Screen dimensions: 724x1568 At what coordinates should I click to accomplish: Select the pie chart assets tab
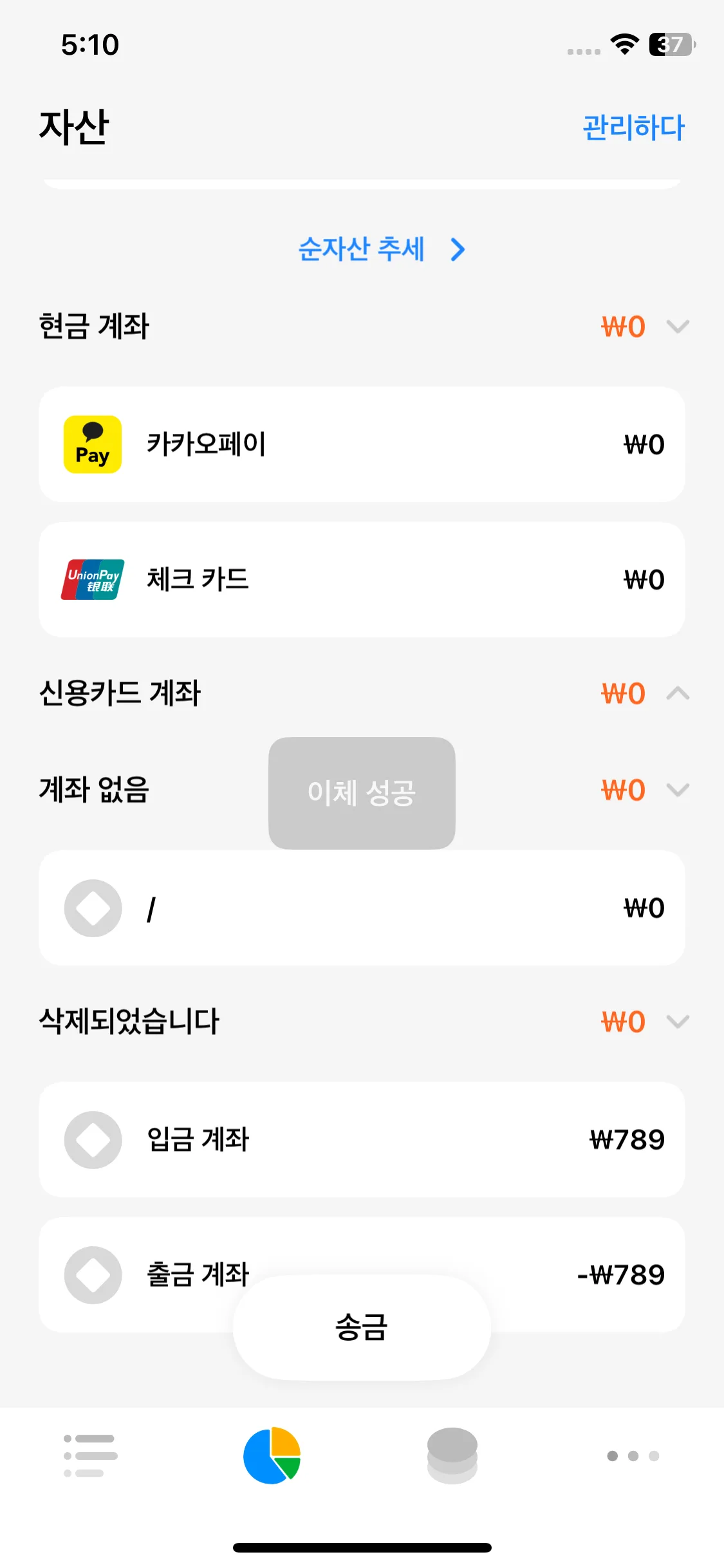click(x=272, y=1455)
